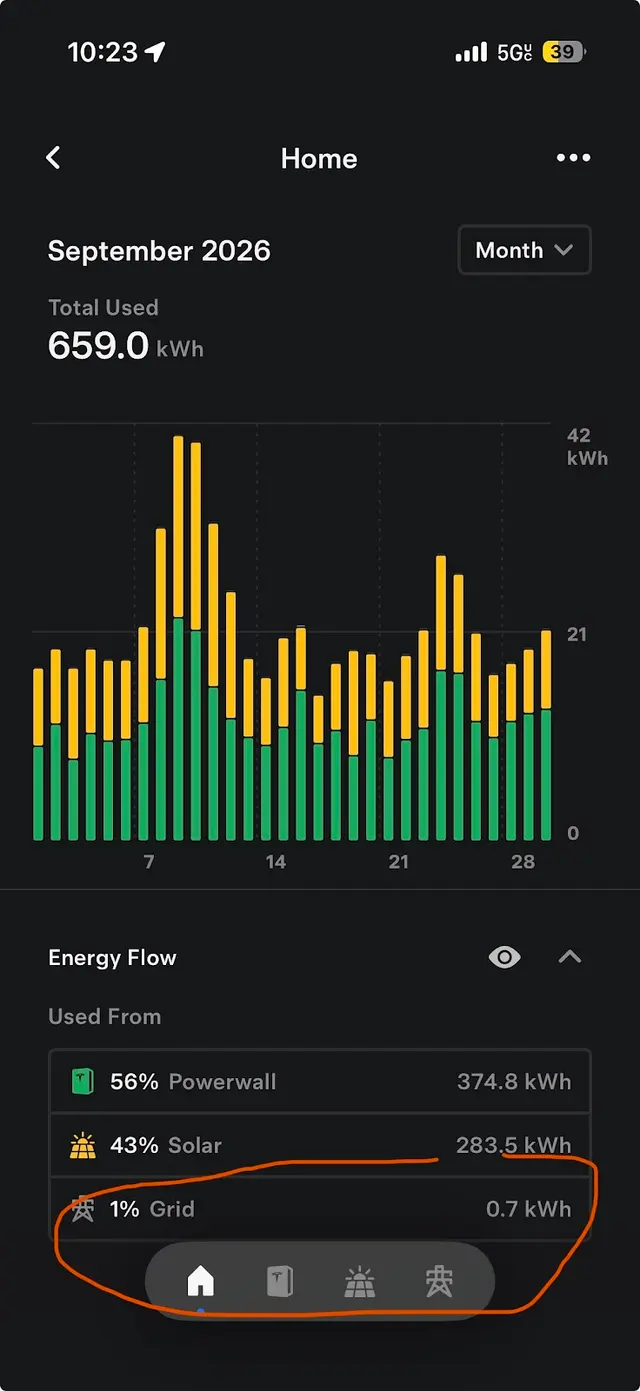640x1391 pixels.
Task: Open the Powerwall usage row
Action: pos(320,1081)
